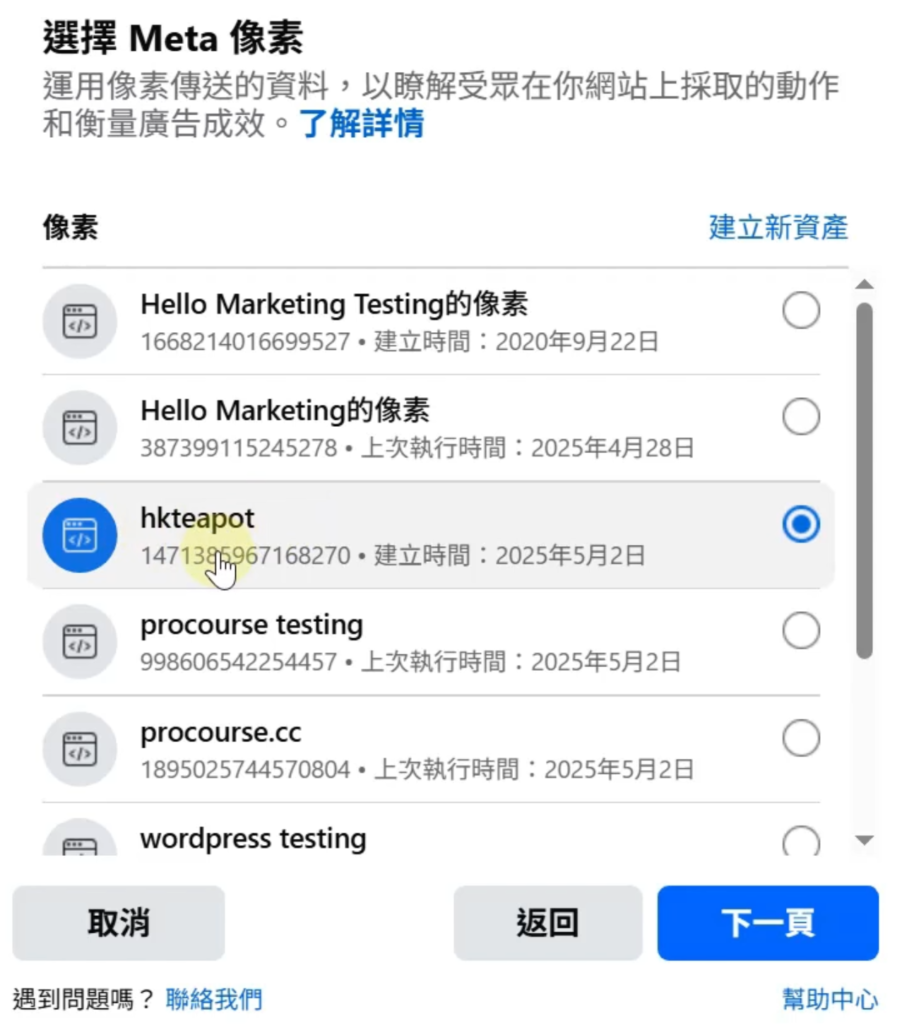The width and height of the screenshot is (914, 1024).
Task: Select the procourse.cc pixel option
Action: coord(800,739)
